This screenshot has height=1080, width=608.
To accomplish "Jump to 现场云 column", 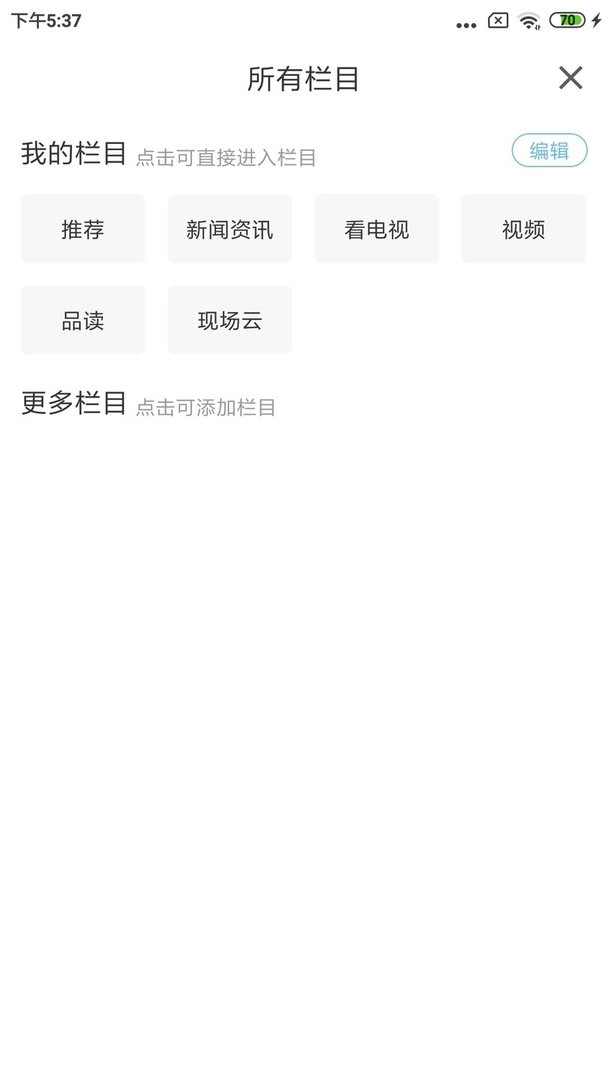I will coord(230,320).
